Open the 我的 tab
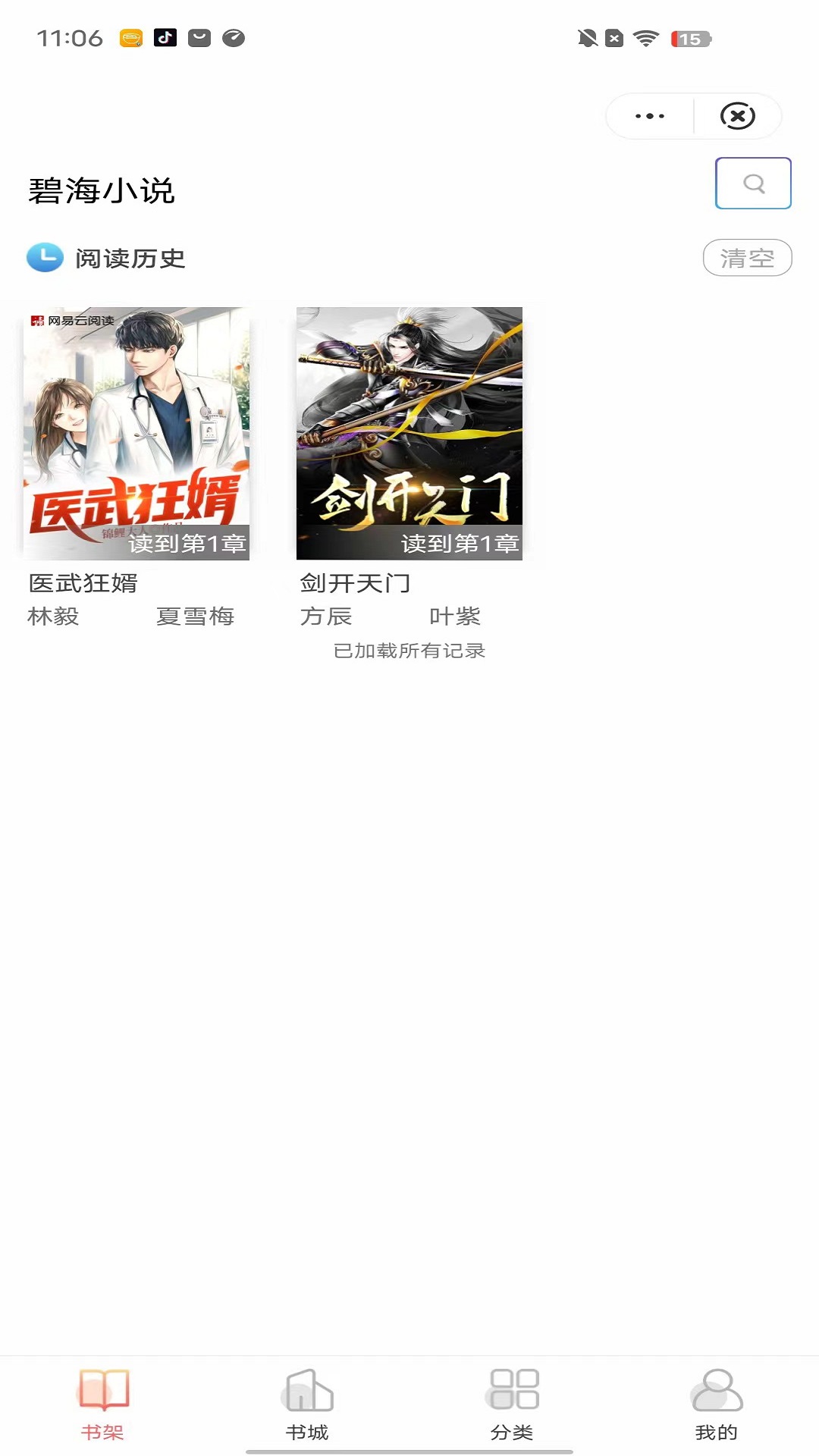The height and width of the screenshot is (1456, 819). pyautogui.click(x=717, y=1404)
